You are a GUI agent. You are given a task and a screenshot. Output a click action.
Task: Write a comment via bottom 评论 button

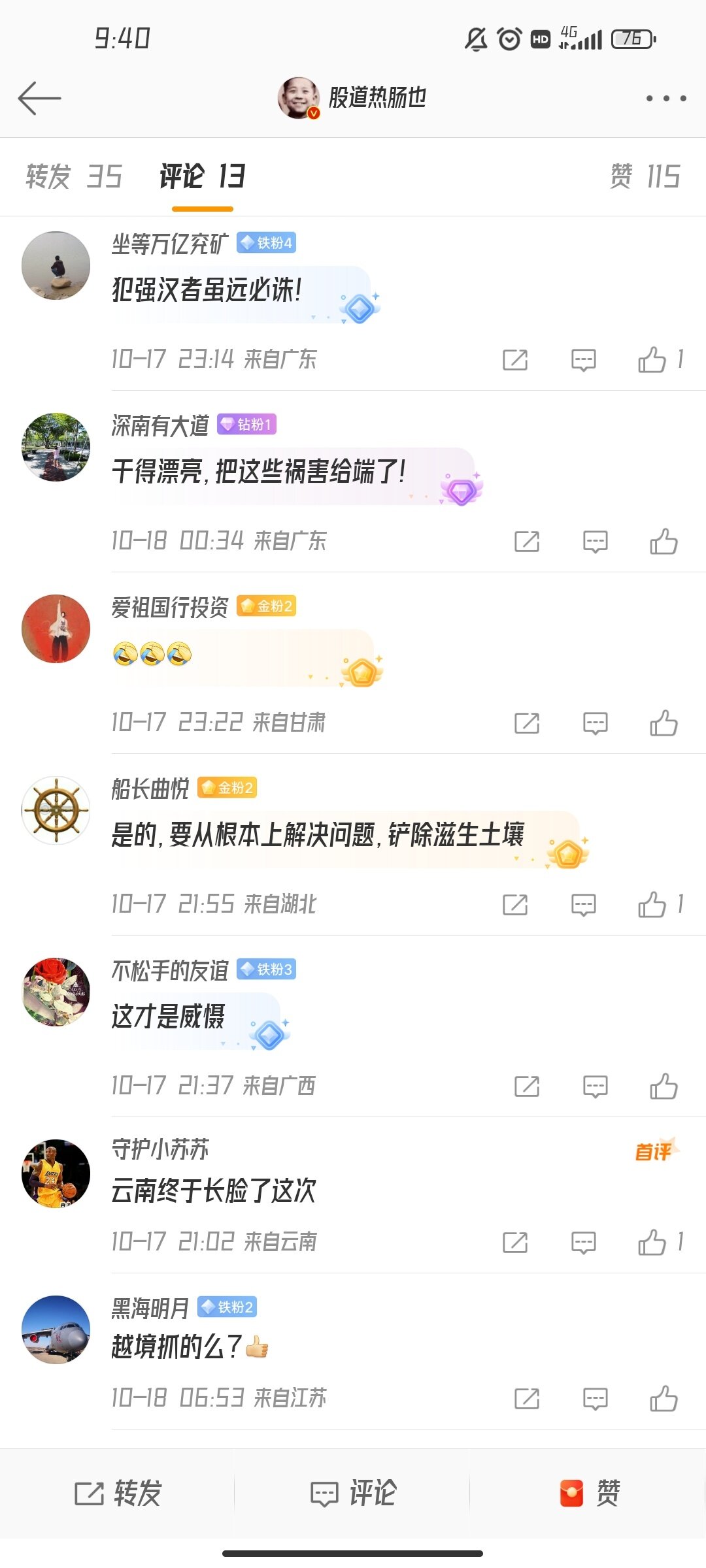[x=353, y=1494]
